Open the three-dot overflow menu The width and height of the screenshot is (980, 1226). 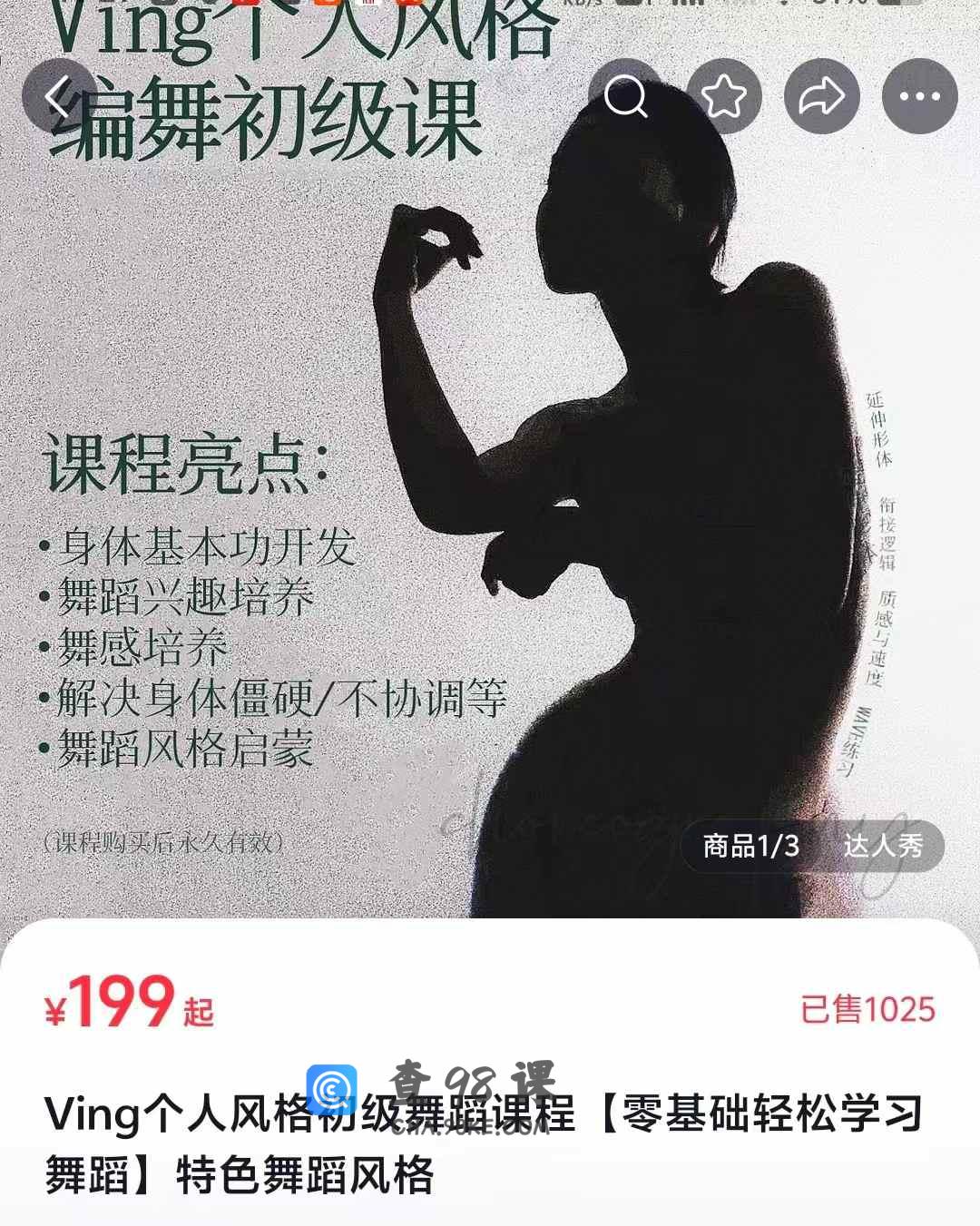[x=920, y=96]
